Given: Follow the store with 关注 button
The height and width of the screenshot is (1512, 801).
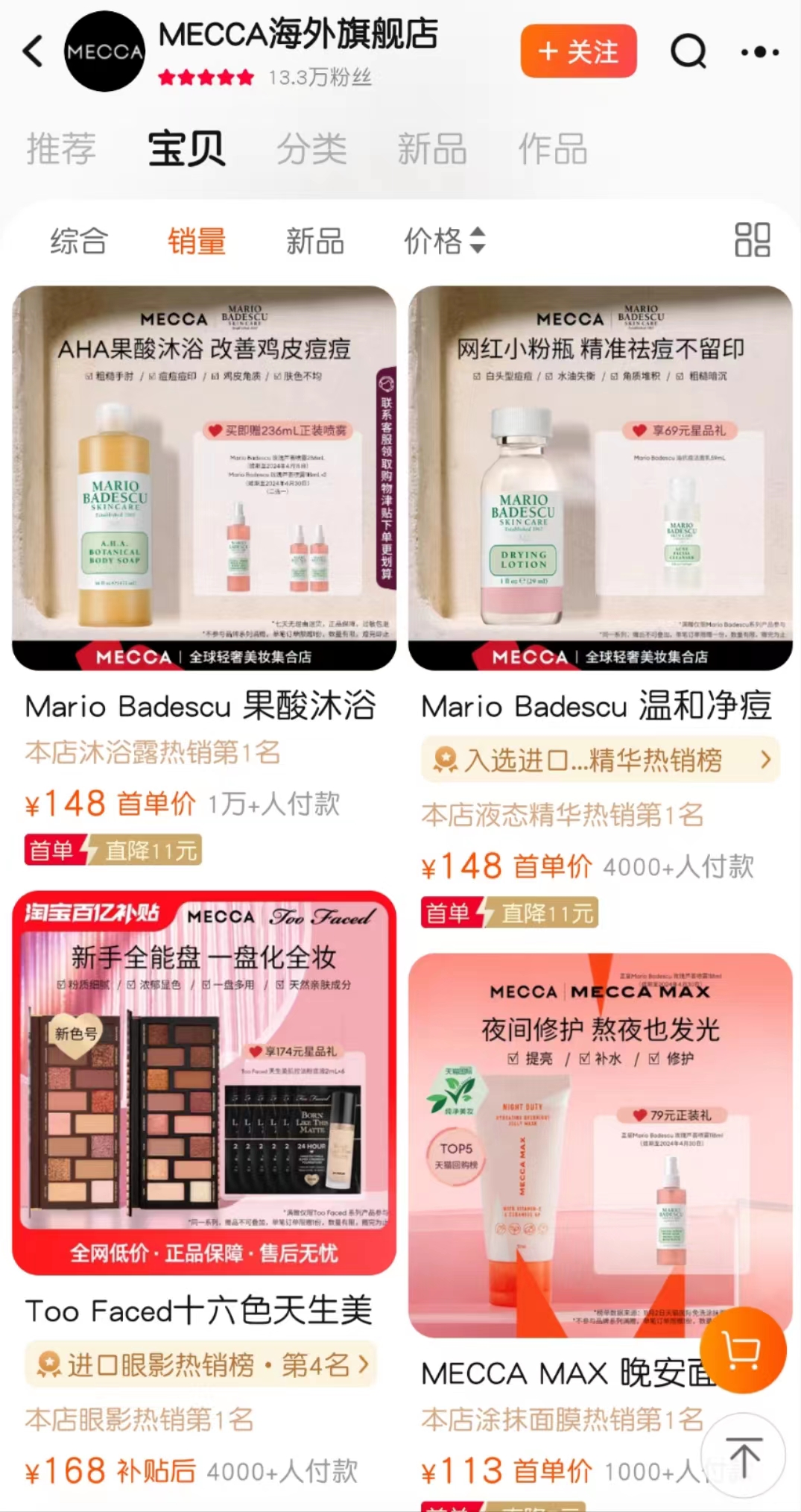Looking at the screenshot, I should pyautogui.click(x=578, y=51).
